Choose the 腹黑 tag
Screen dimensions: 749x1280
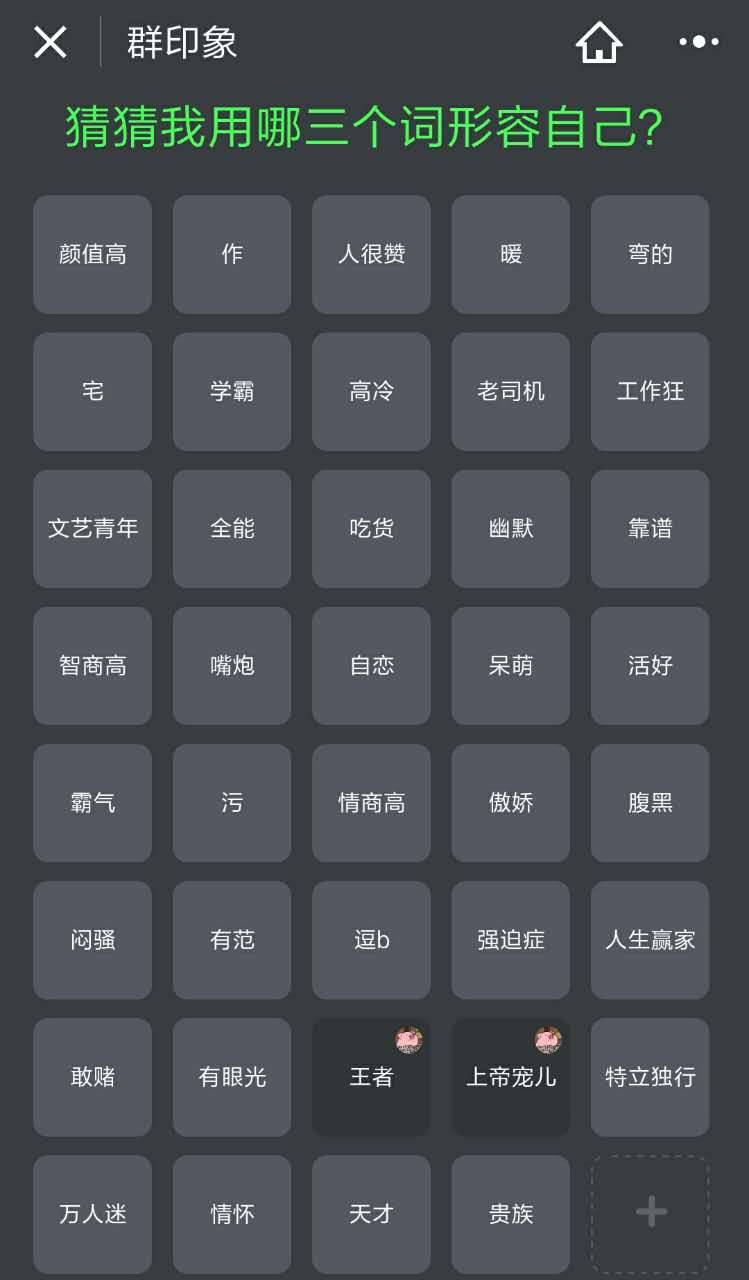[x=650, y=802]
